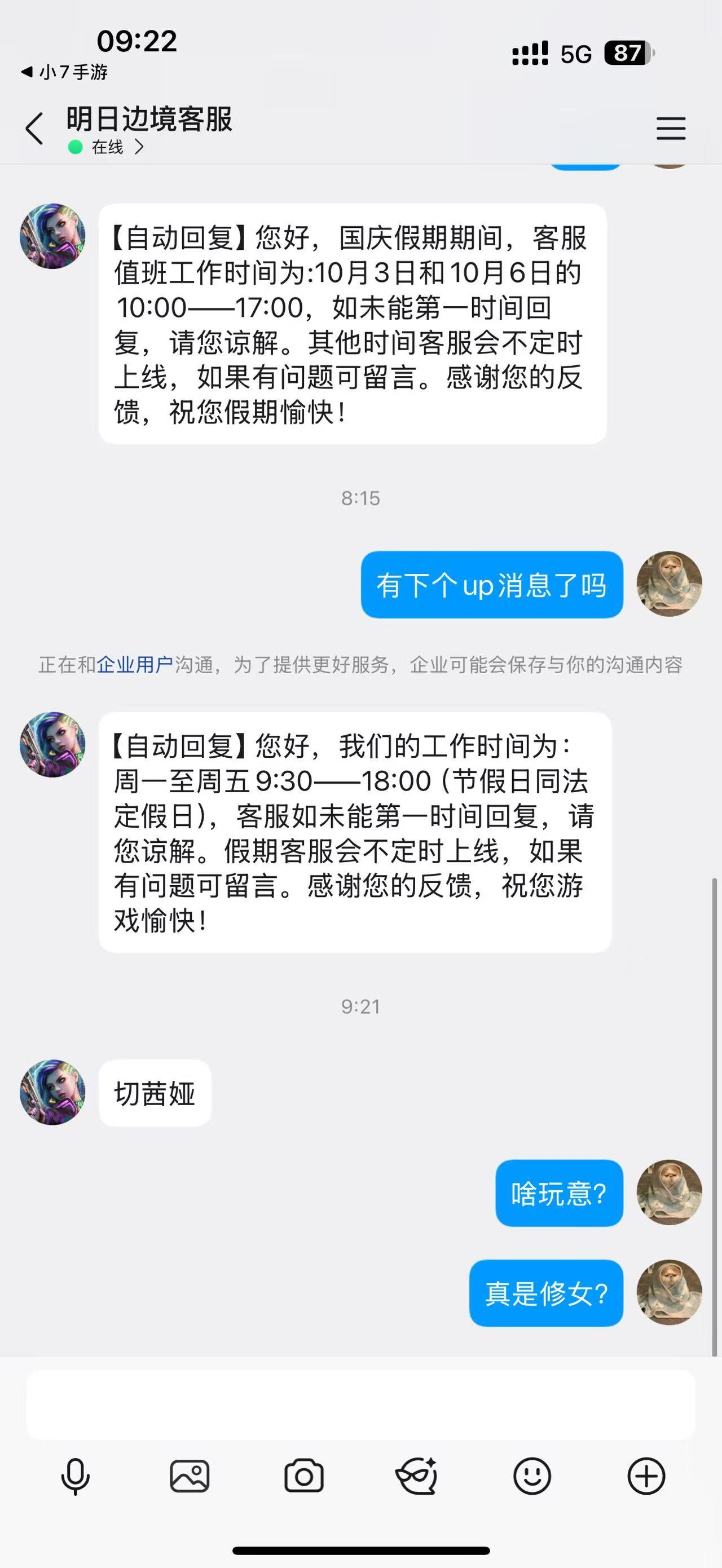This screenshot has width=722, height=1568.
Task: Open the hamburger menu for chat settings
Action: coord(670,129)
